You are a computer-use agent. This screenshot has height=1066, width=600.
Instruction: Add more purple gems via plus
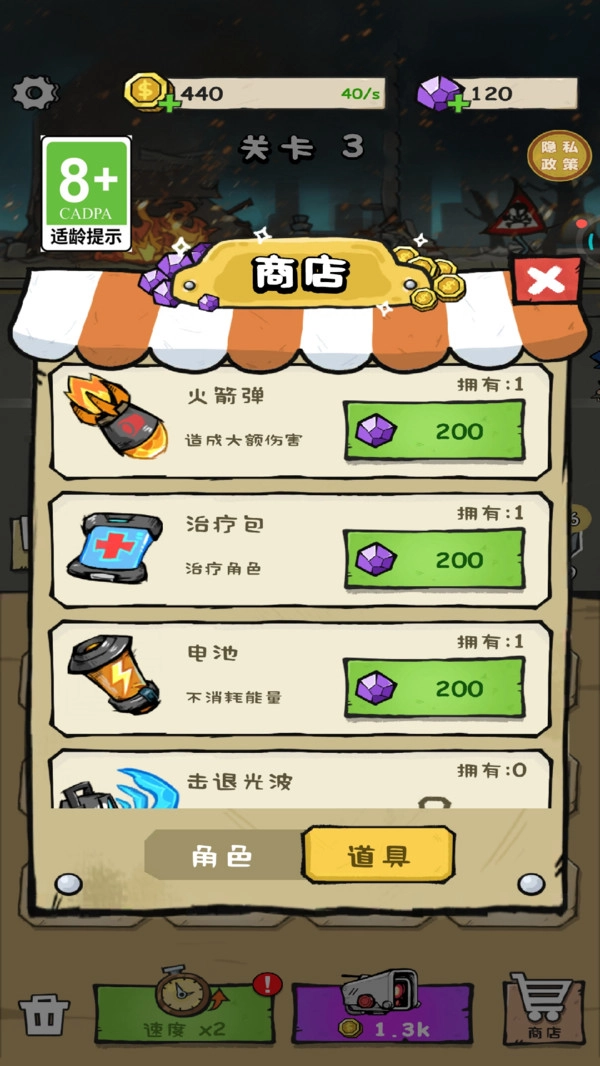[458, 102]
